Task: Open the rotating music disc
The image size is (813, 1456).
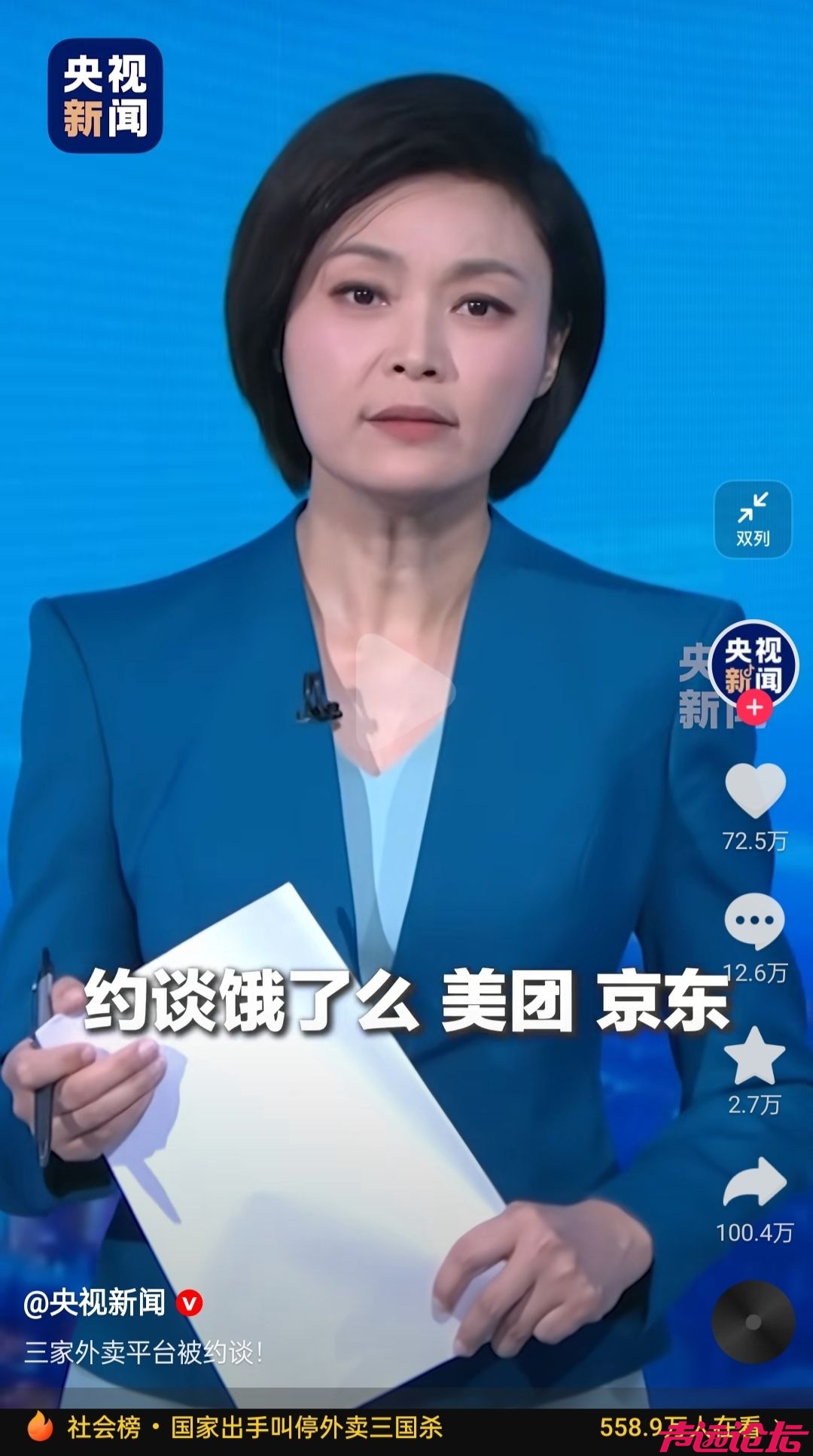Action: point(753,1321)
